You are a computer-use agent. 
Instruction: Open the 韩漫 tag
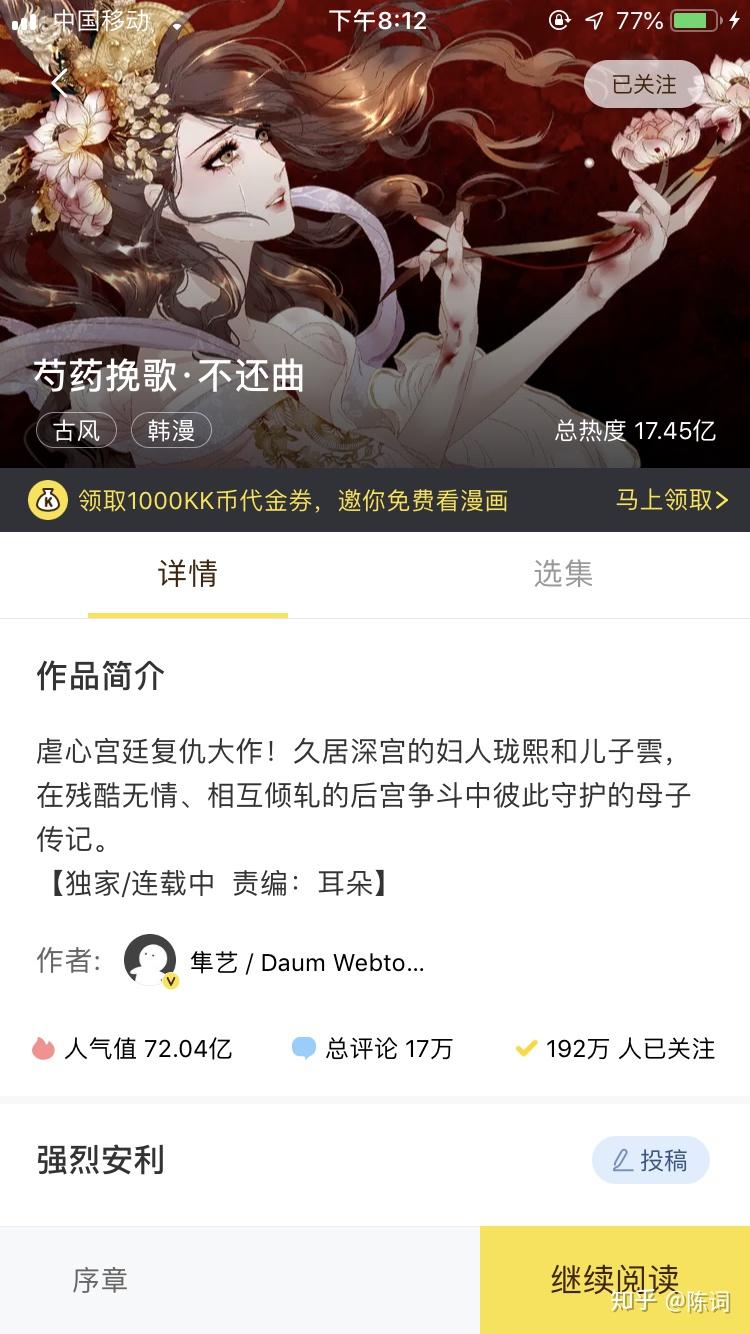point(171,431)
